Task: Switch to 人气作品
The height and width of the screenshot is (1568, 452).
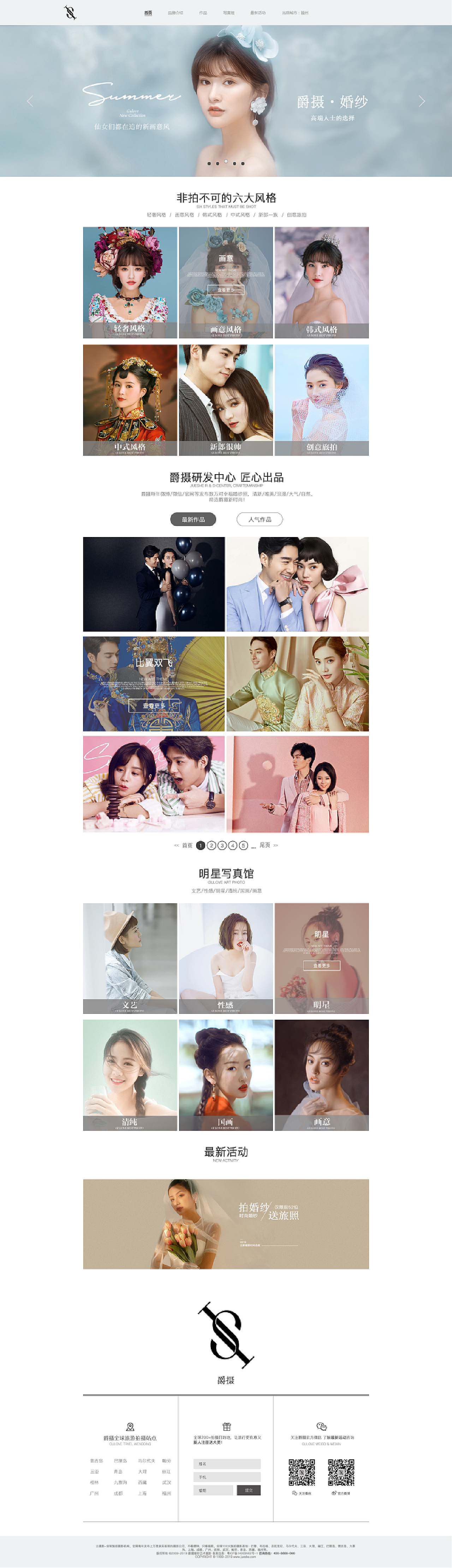Action: (x=260, y=519)
